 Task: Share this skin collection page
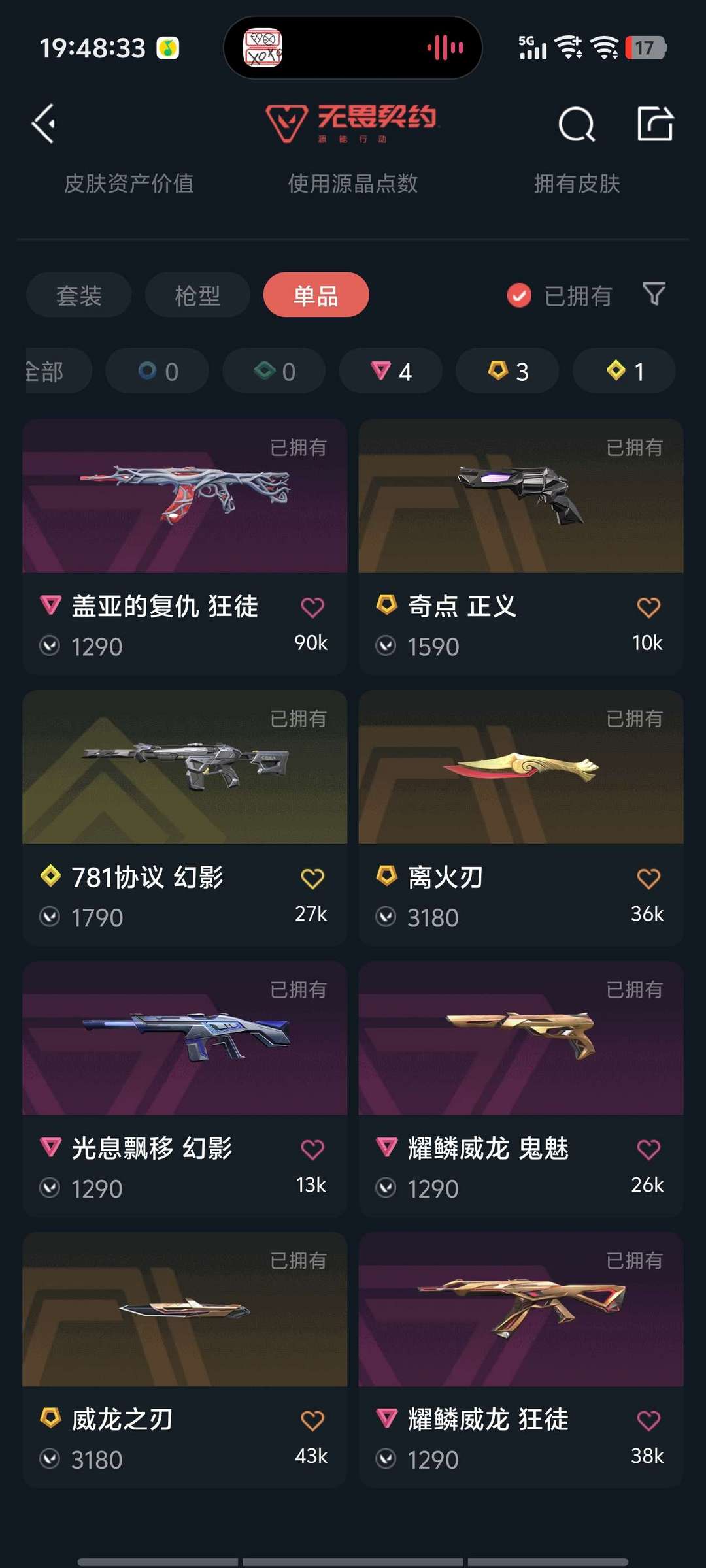655,123
